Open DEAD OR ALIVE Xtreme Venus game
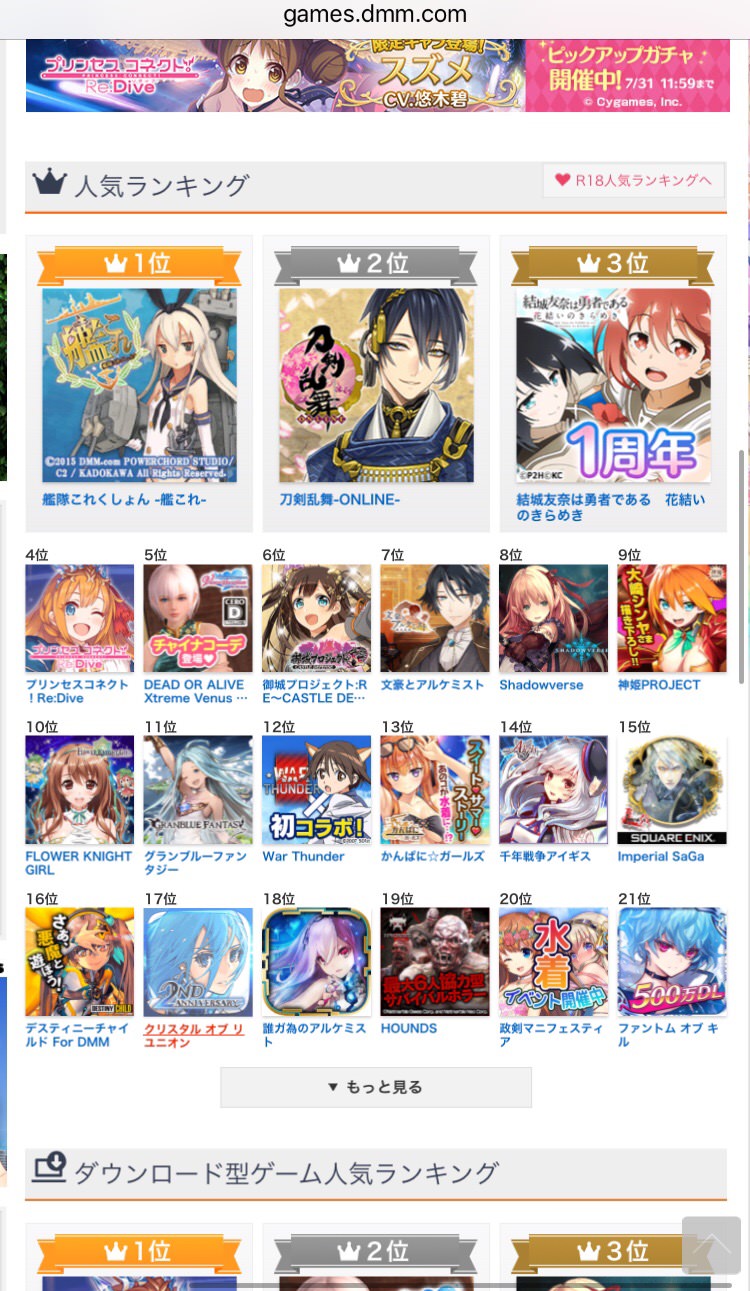The image size is (750, 1291). (198, 618)
